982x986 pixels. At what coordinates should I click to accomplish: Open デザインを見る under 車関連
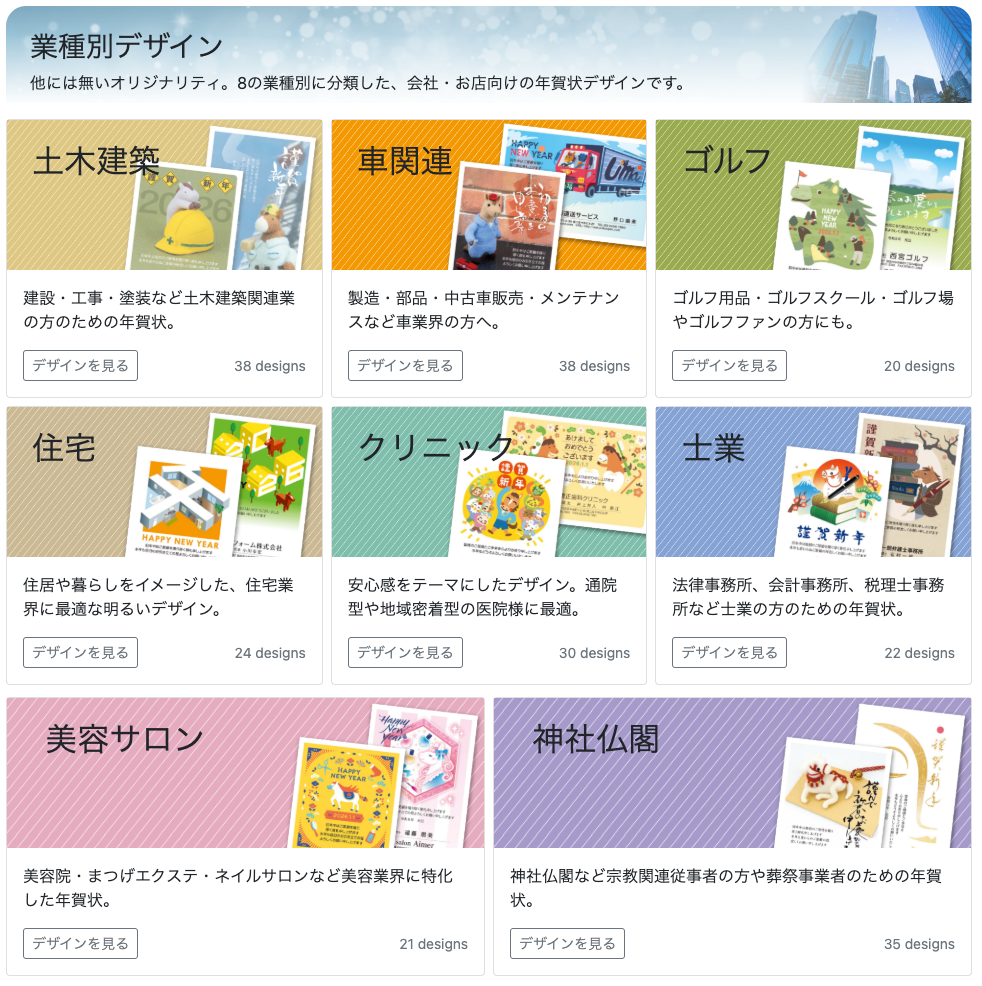pyautogui.click(x=405, y=366)
